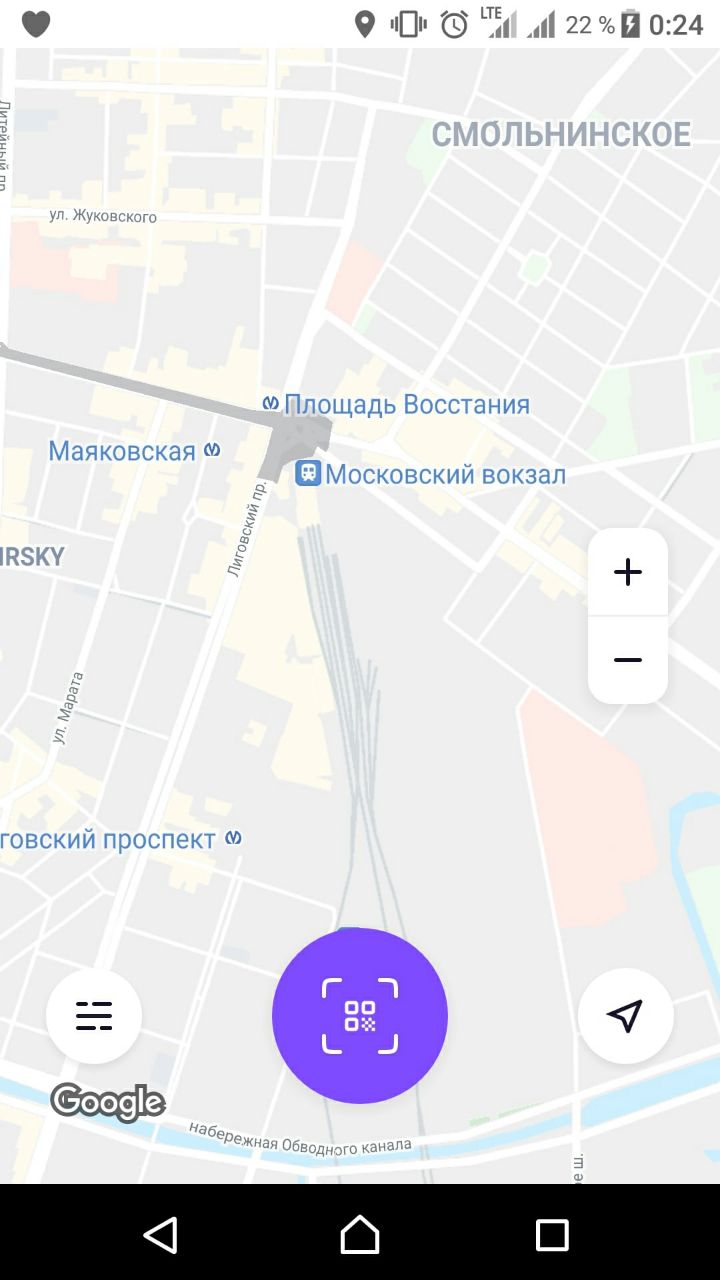Open the filters menu button

[94, 1016]
